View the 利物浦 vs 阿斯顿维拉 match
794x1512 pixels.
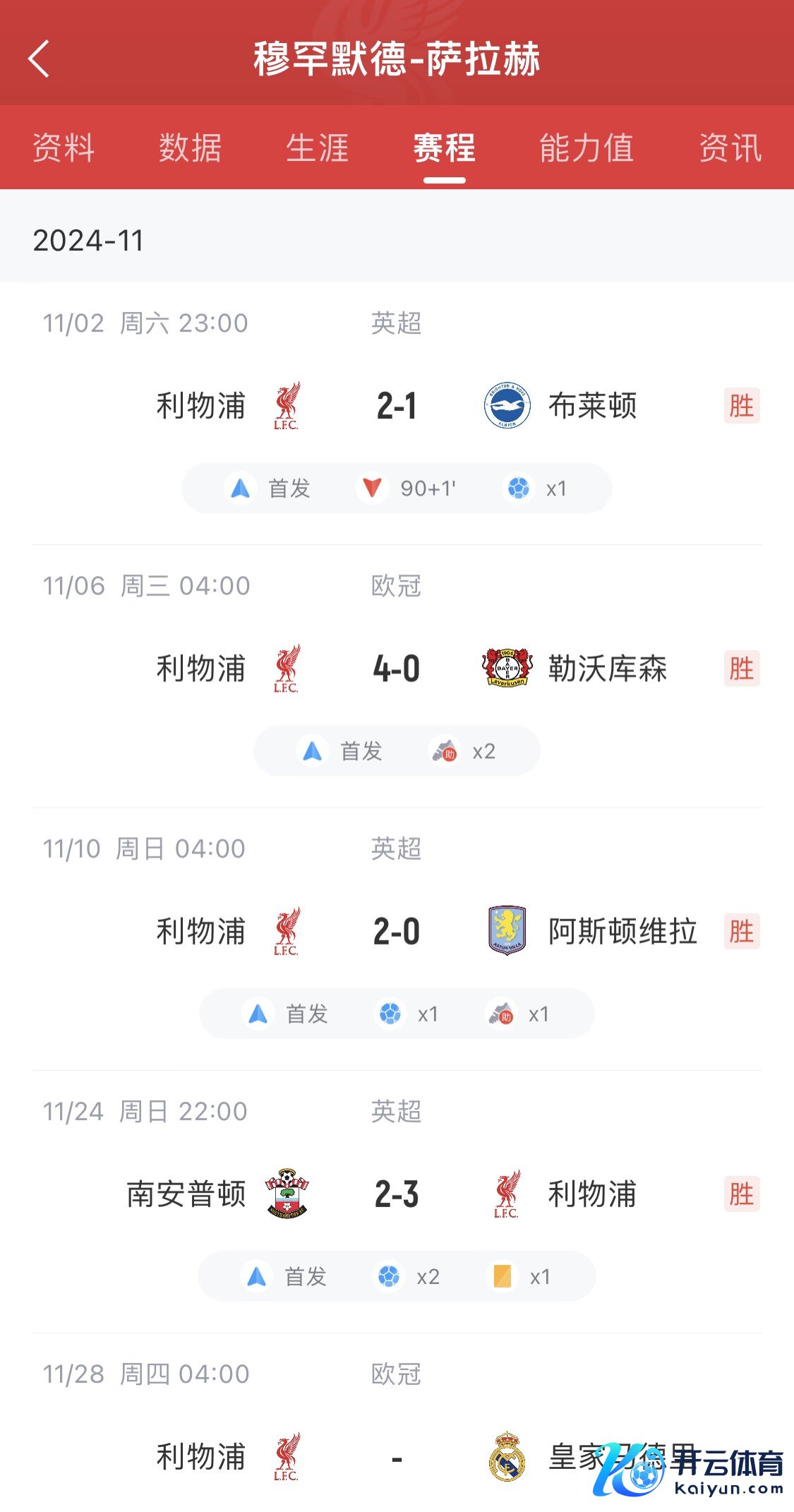[x=397, y=932]
